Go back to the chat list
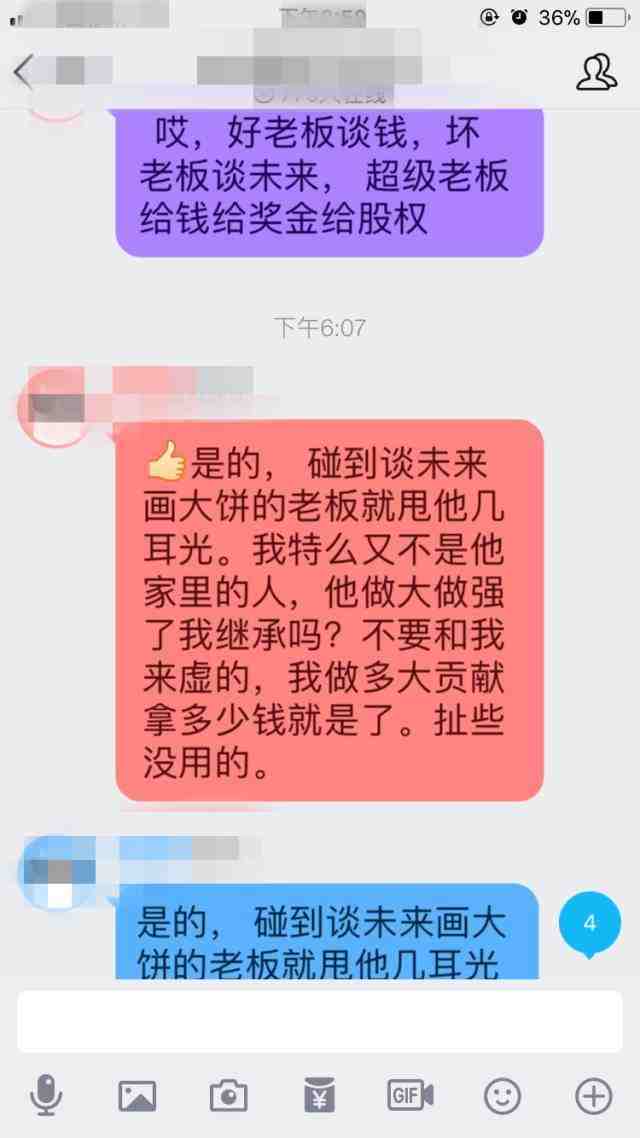The height and width of the screenshot is (1138, 640). pyautogui.click(x=24, y=72)
